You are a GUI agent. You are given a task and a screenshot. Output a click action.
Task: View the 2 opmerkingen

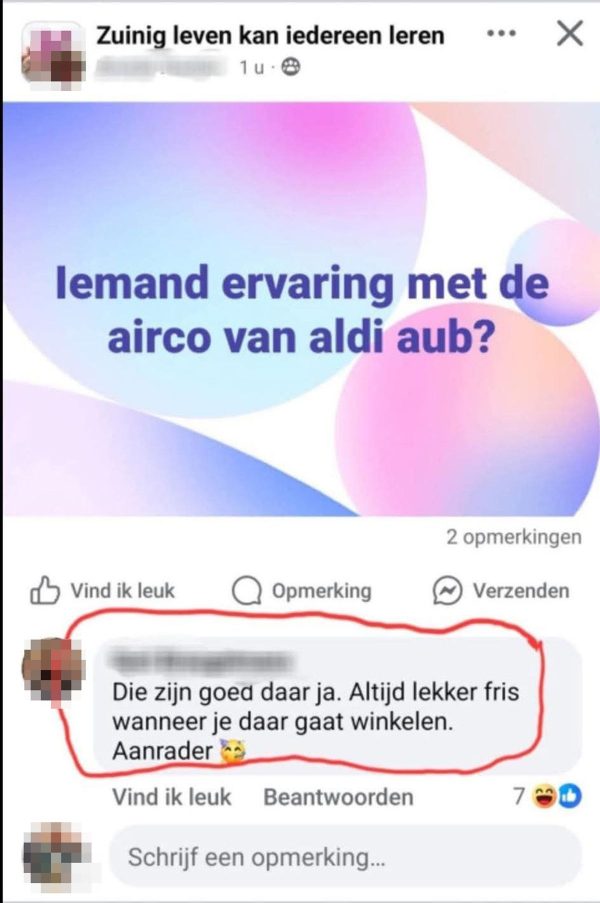click(513, 538)
